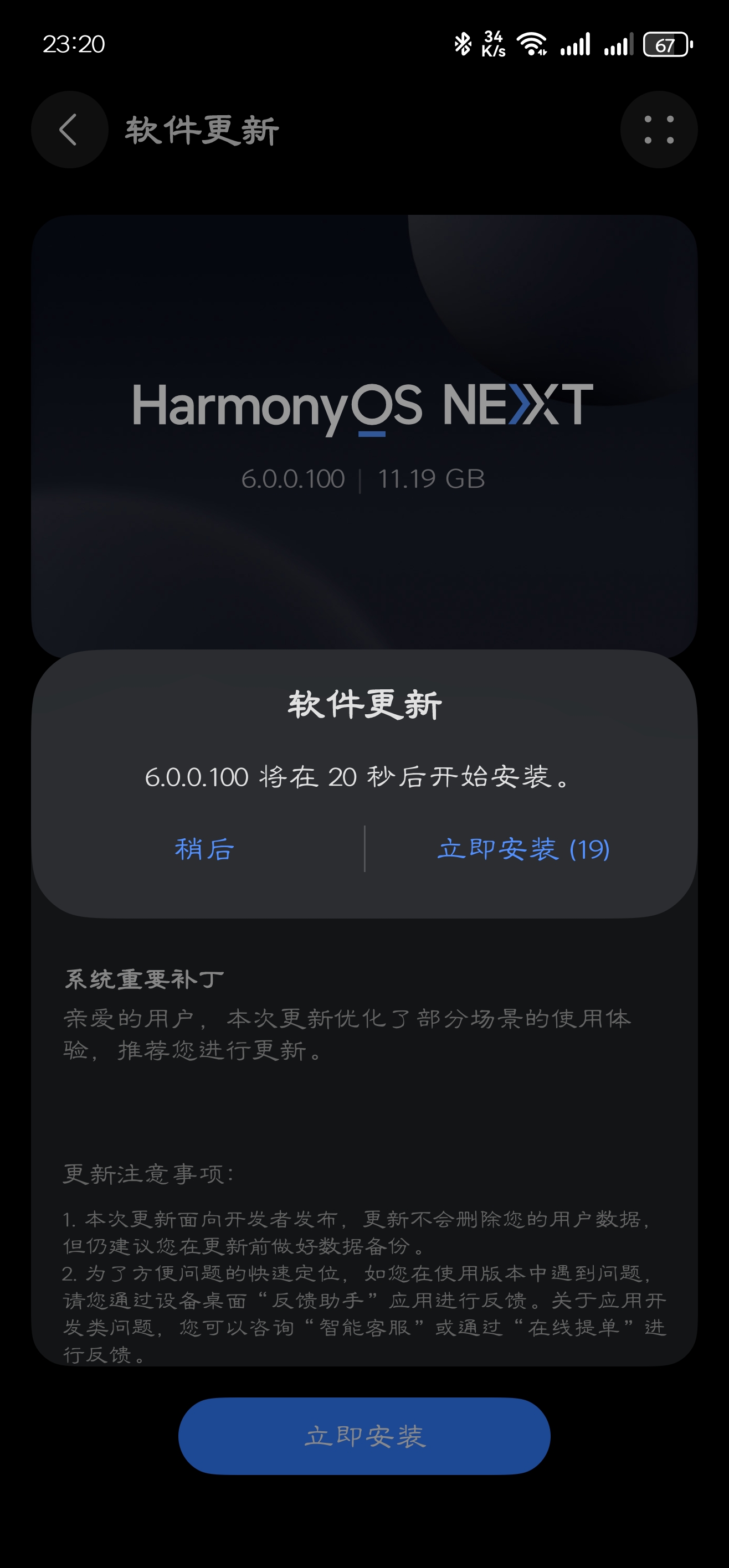Open the four-dot more options menu
This screenshot has height=1568, width=729.
tap(658, 130)
